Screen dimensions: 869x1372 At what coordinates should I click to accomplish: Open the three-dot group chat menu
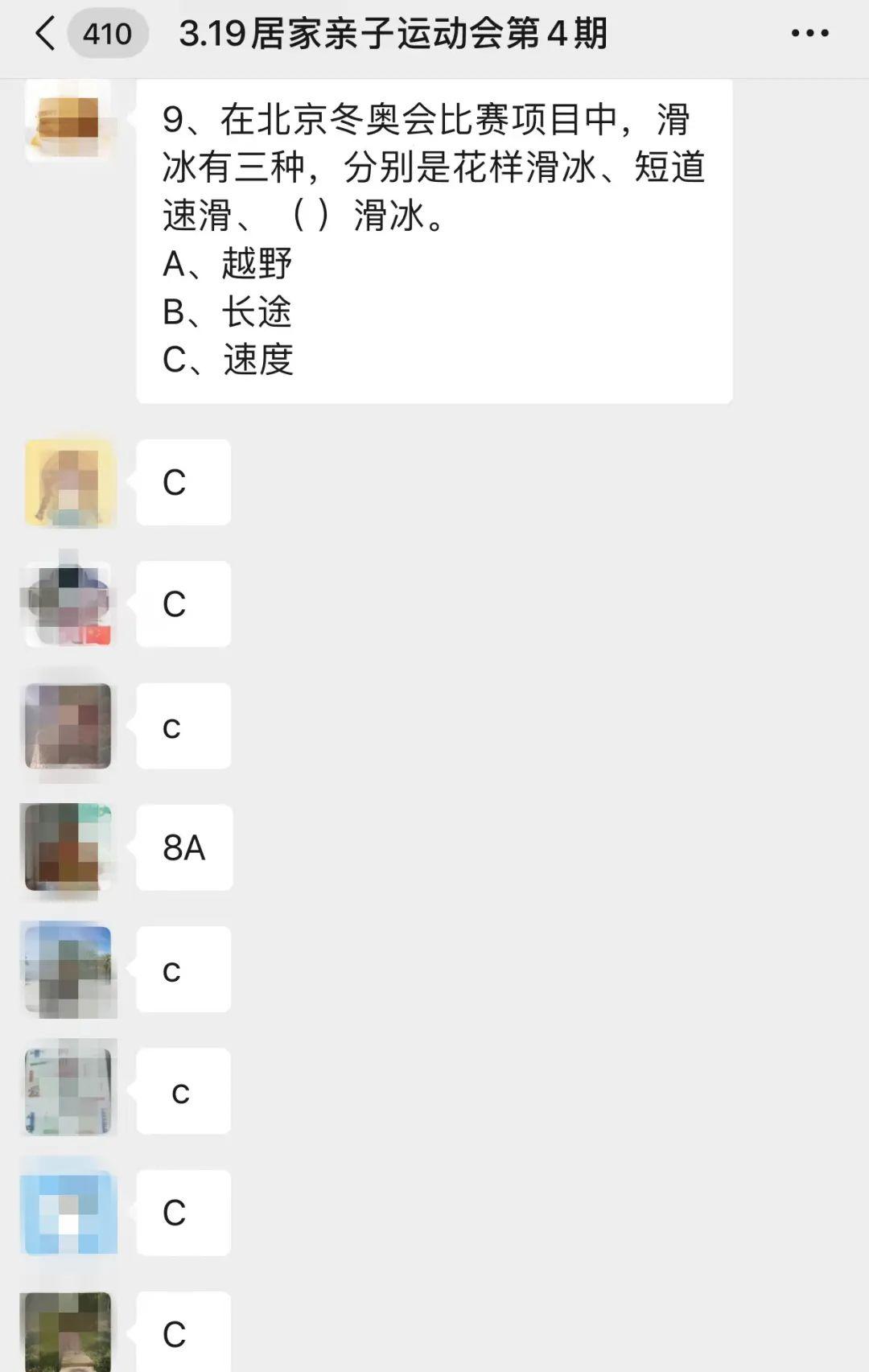coord(809,34)
